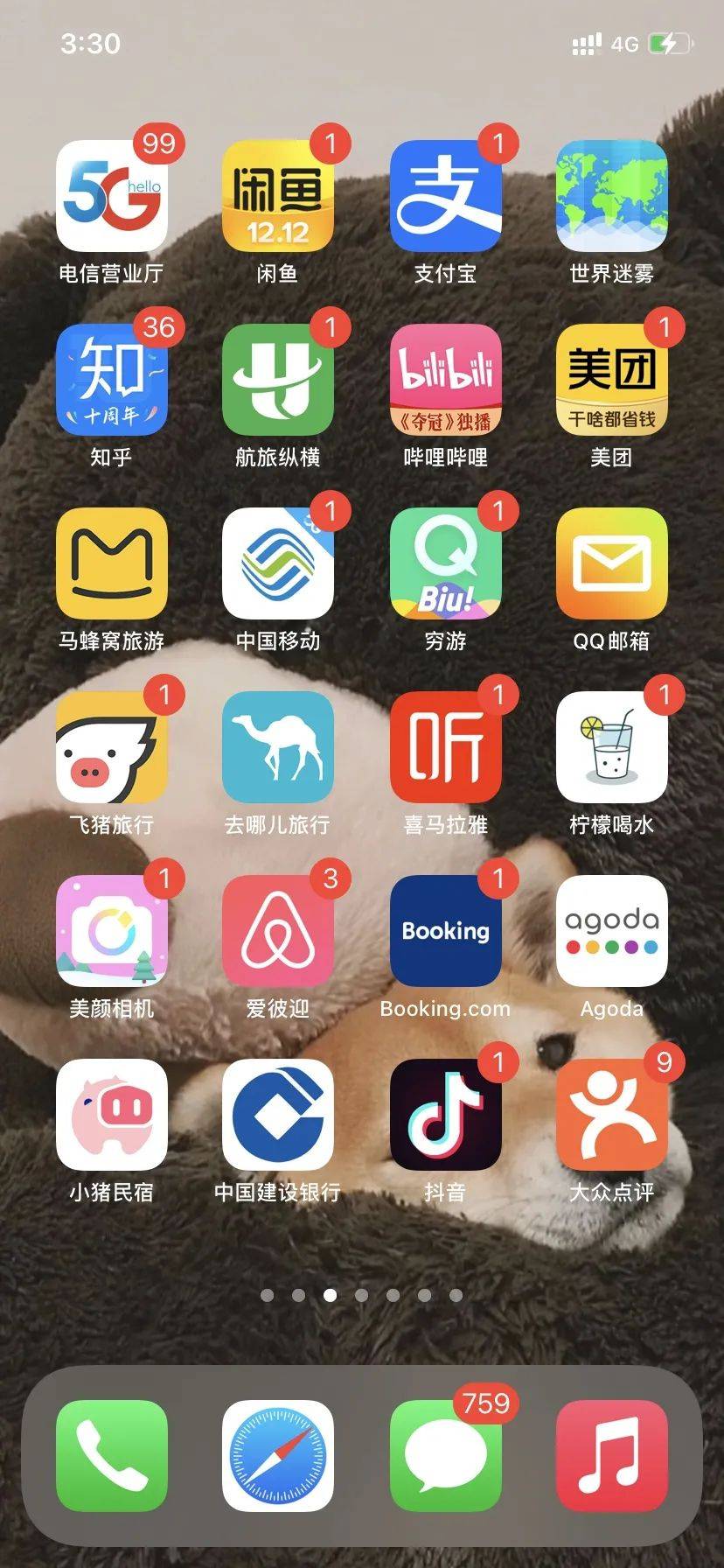Open 支付宝 Alipay

tap(445, 196)
